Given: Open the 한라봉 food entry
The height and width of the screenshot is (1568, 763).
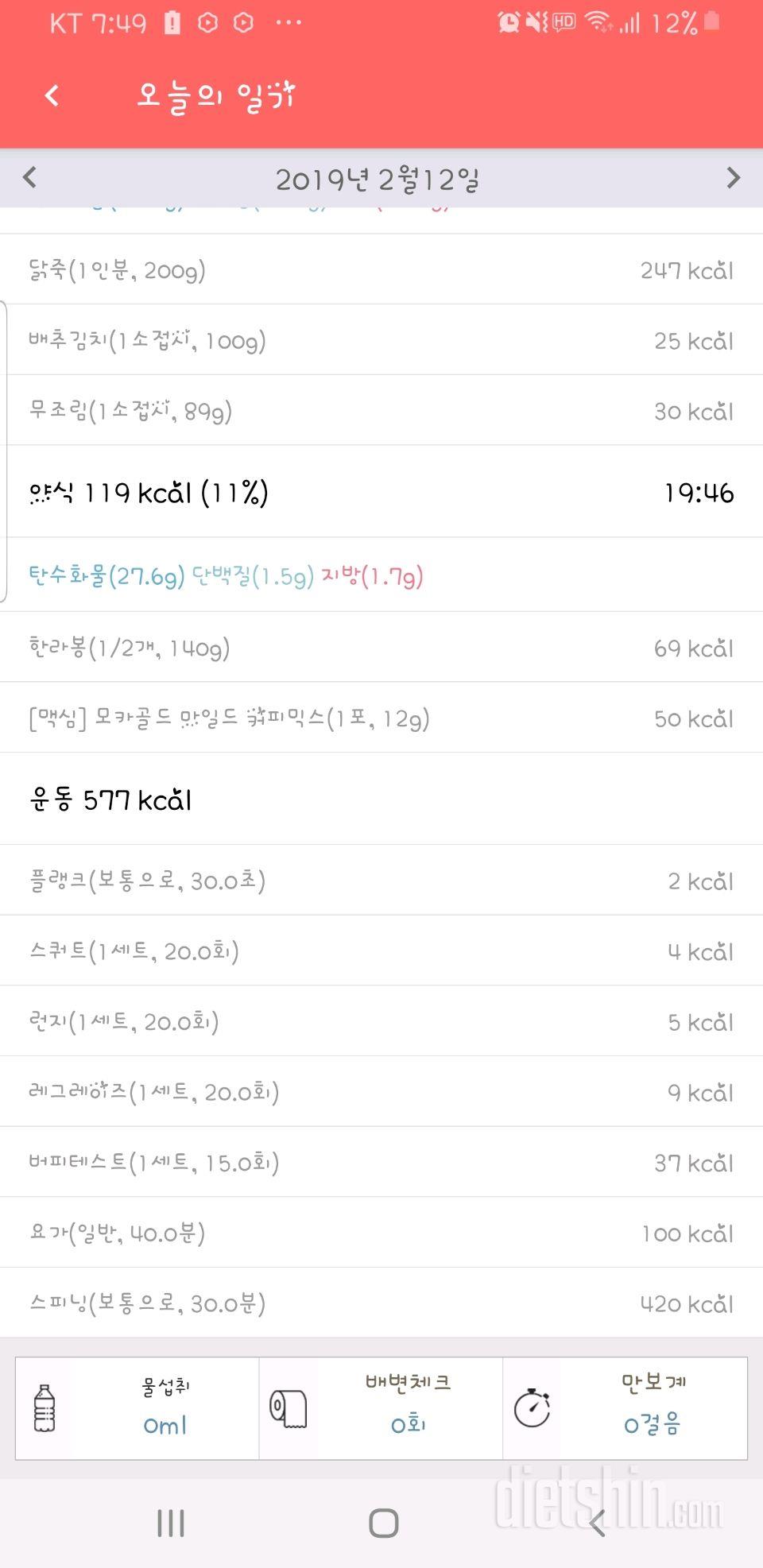Looking at the screenshot, I should tap(381, 648).
